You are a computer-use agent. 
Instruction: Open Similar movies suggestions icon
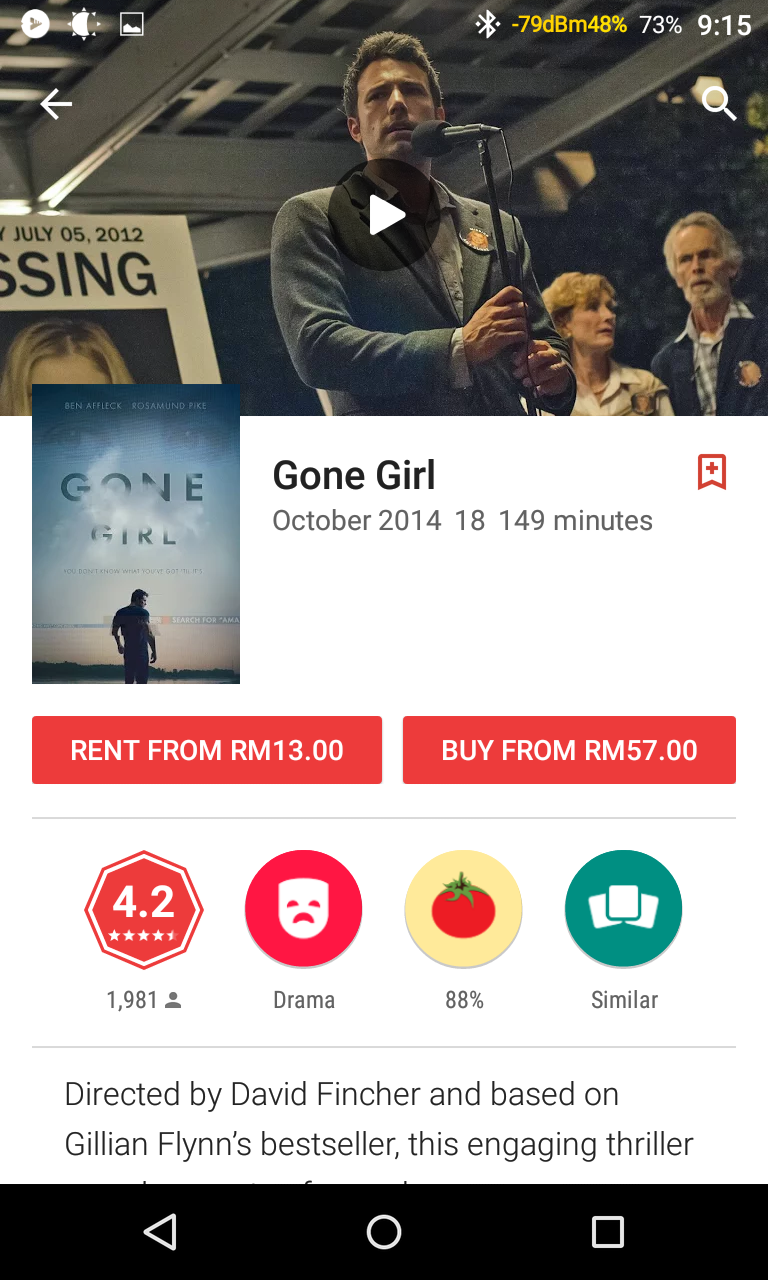coord(623,908)
